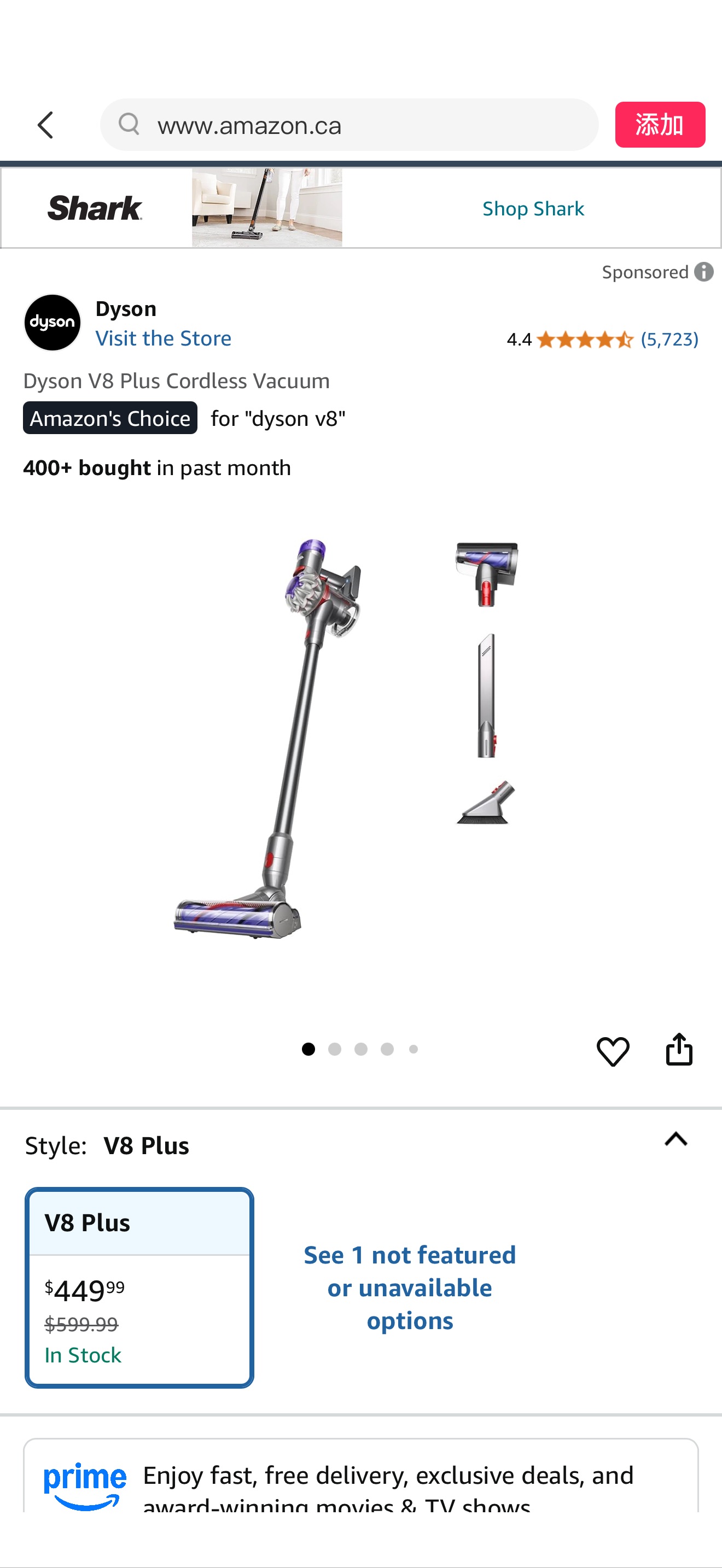Select the V8 Plus style option card
This screenshot has width=722, height=1568.
tap(139, 1290)
